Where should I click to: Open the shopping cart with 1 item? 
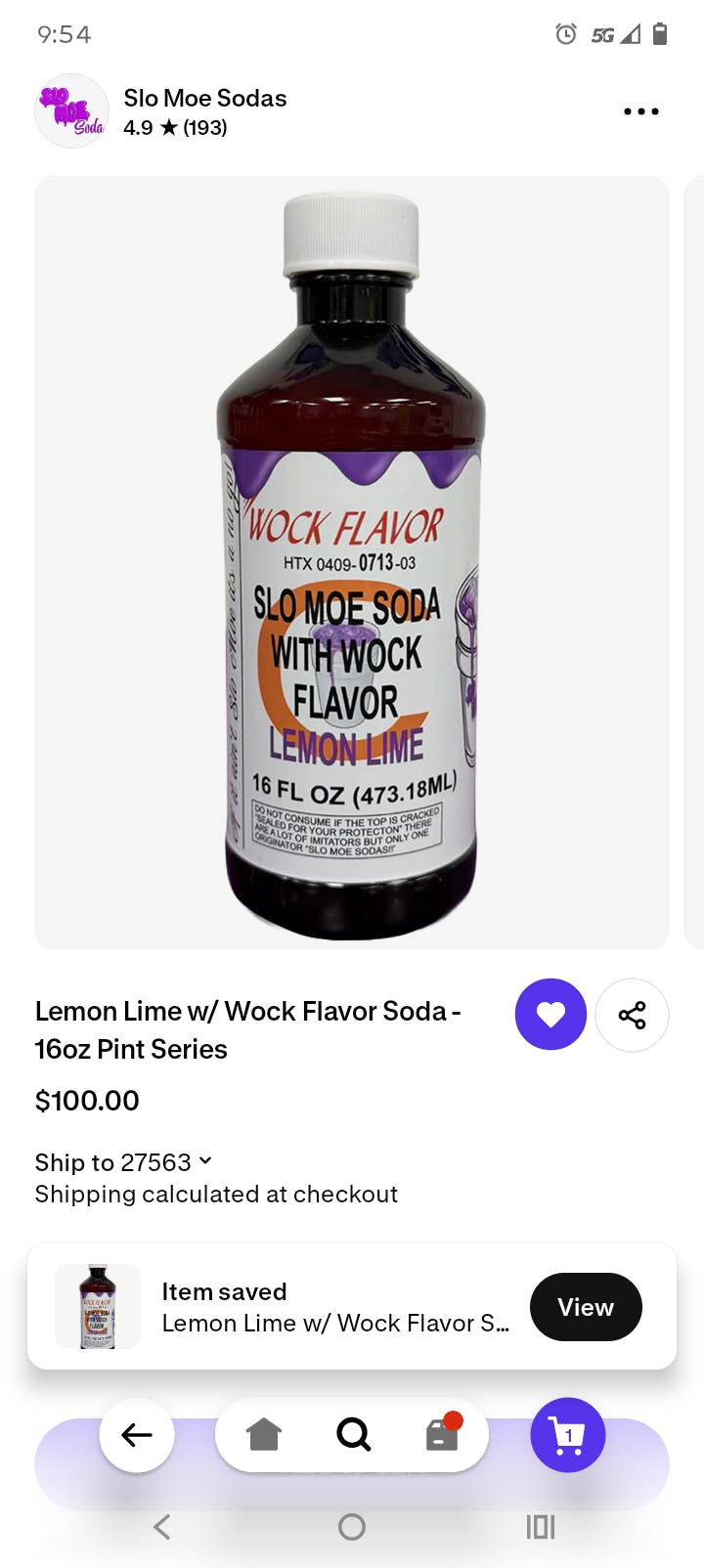tap(567, 1435)
